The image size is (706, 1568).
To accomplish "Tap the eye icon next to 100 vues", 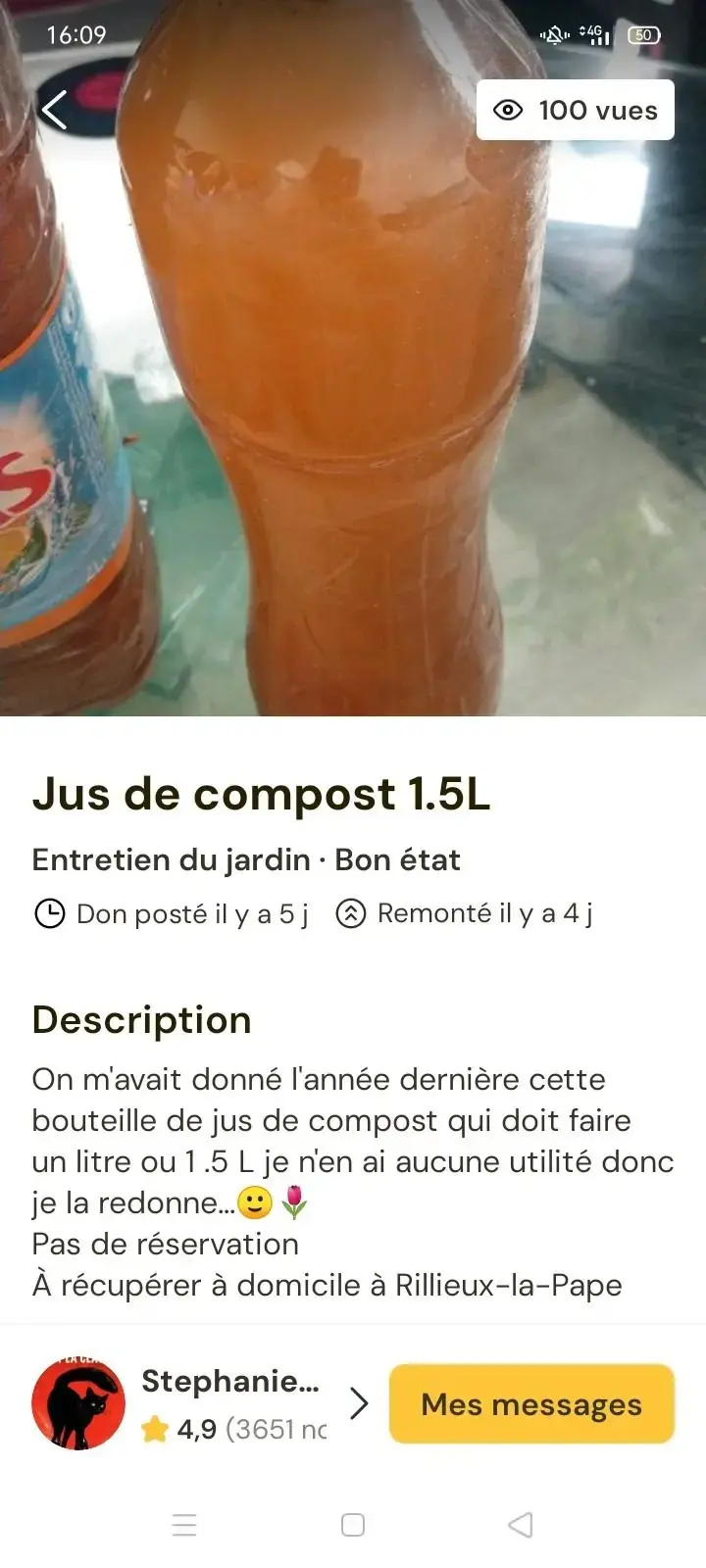I will pyautogui.click(x=507, y=109).
